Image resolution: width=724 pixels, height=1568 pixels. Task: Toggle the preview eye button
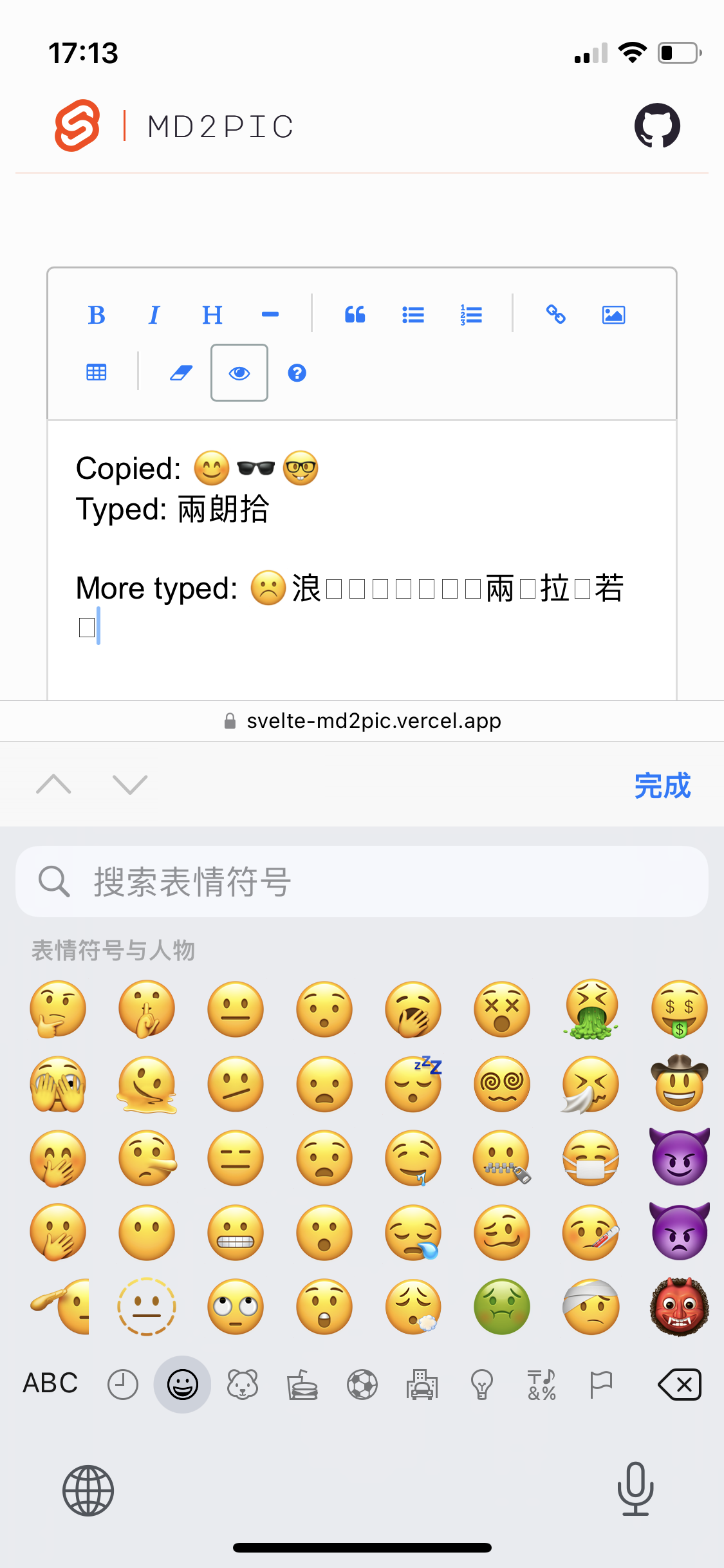pyautogui.click(x=239, y=373)
